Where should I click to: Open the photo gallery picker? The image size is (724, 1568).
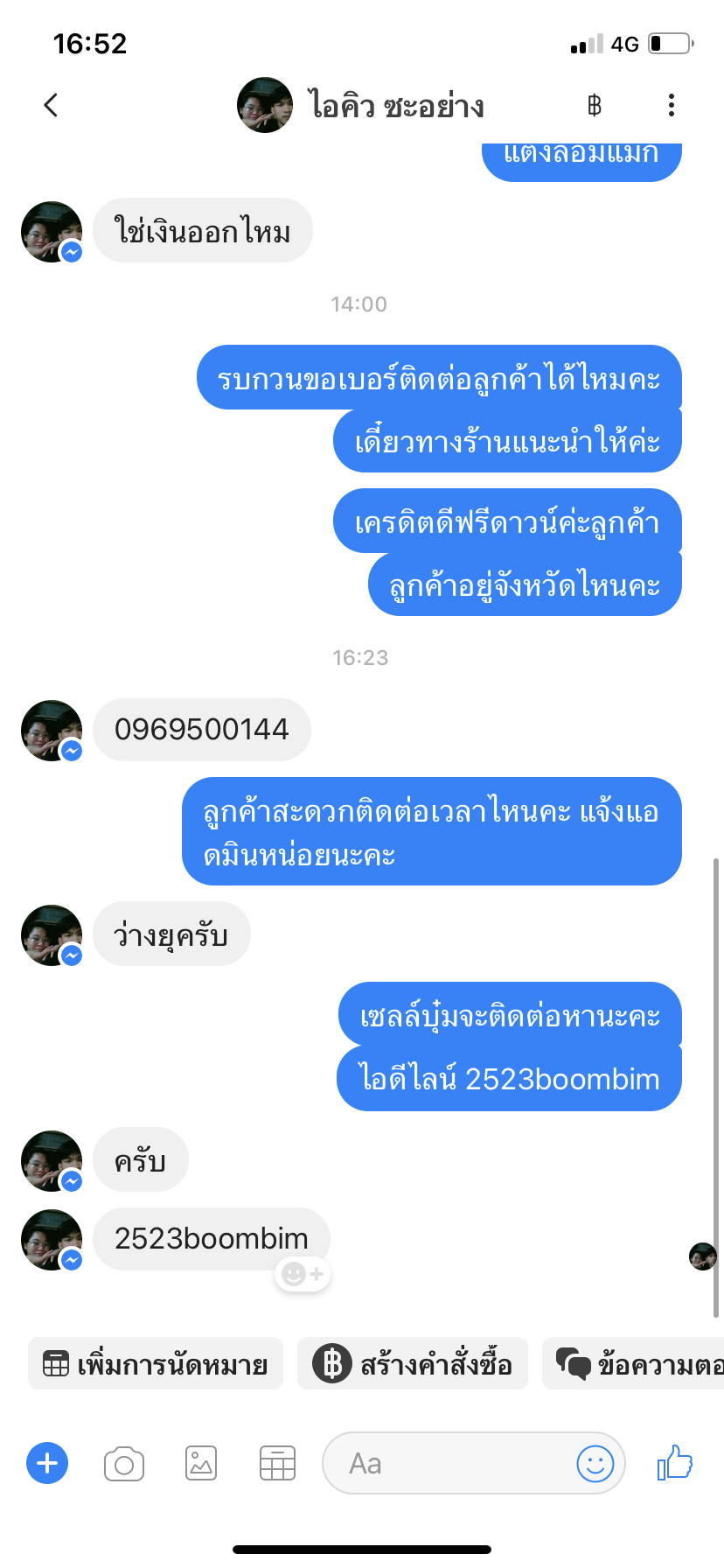(x=201, y=1463)
